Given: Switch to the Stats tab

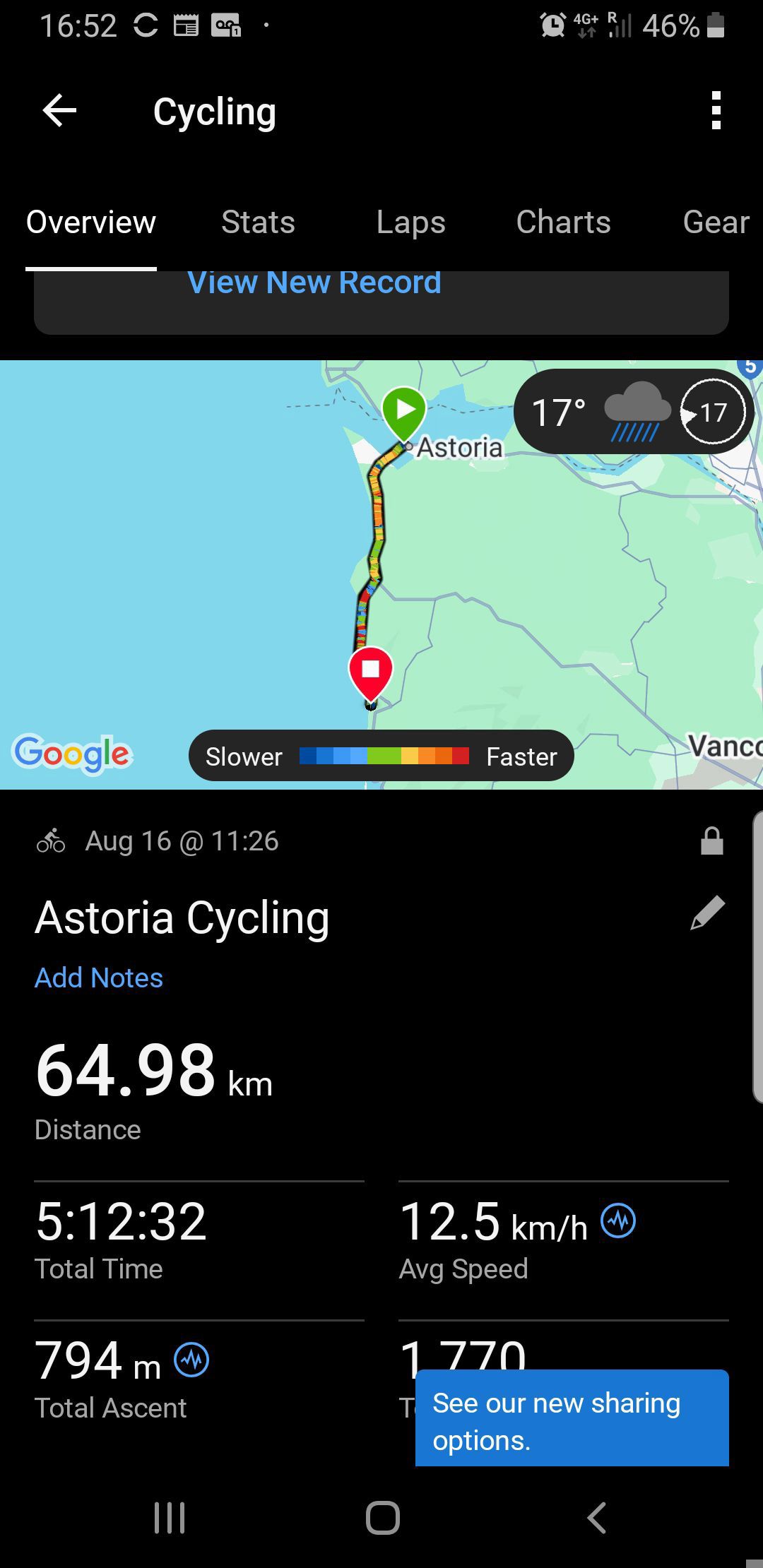Looking at the screenshot, I should pyautogui.click(x=258, y=222).
